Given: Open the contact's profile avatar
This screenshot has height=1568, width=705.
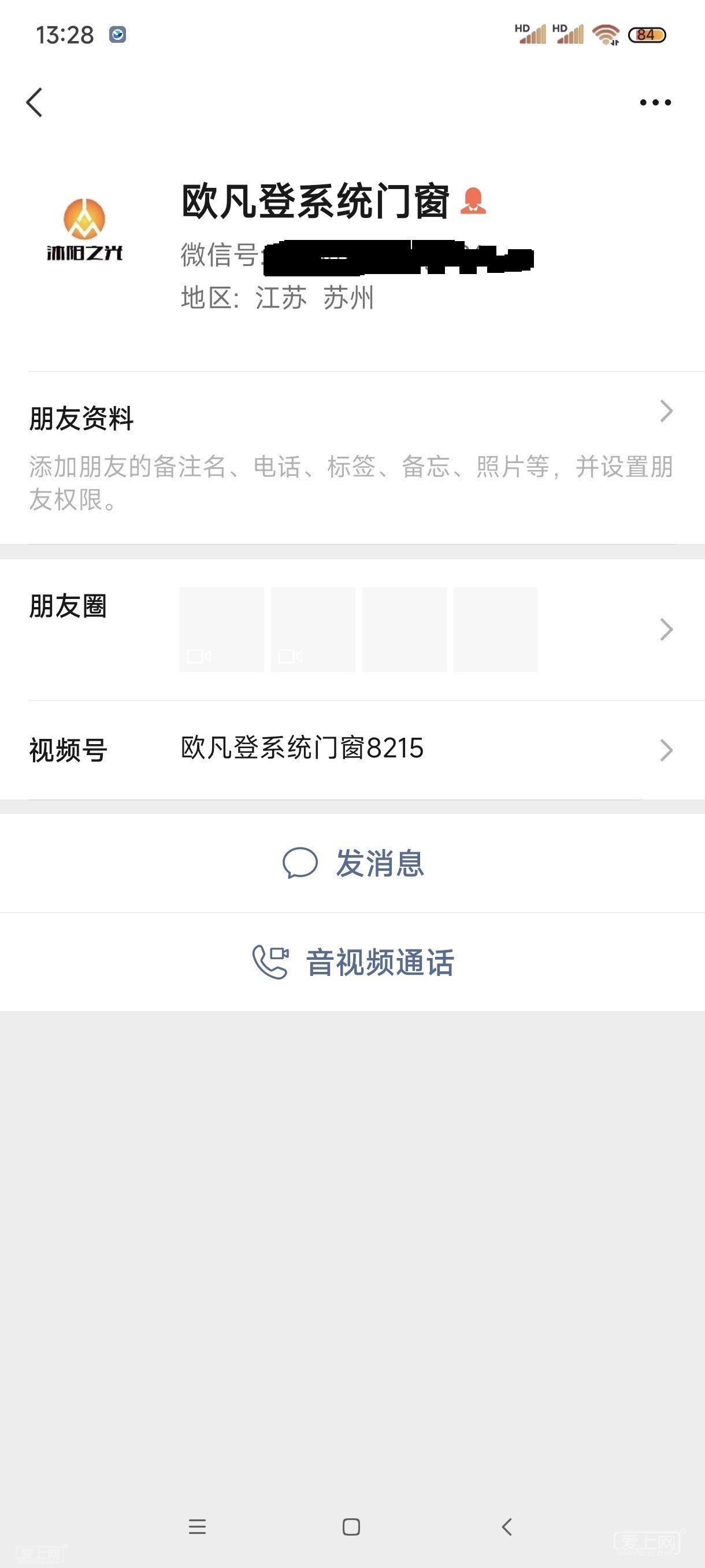Looking at the screenshot, I should point(84,230).
